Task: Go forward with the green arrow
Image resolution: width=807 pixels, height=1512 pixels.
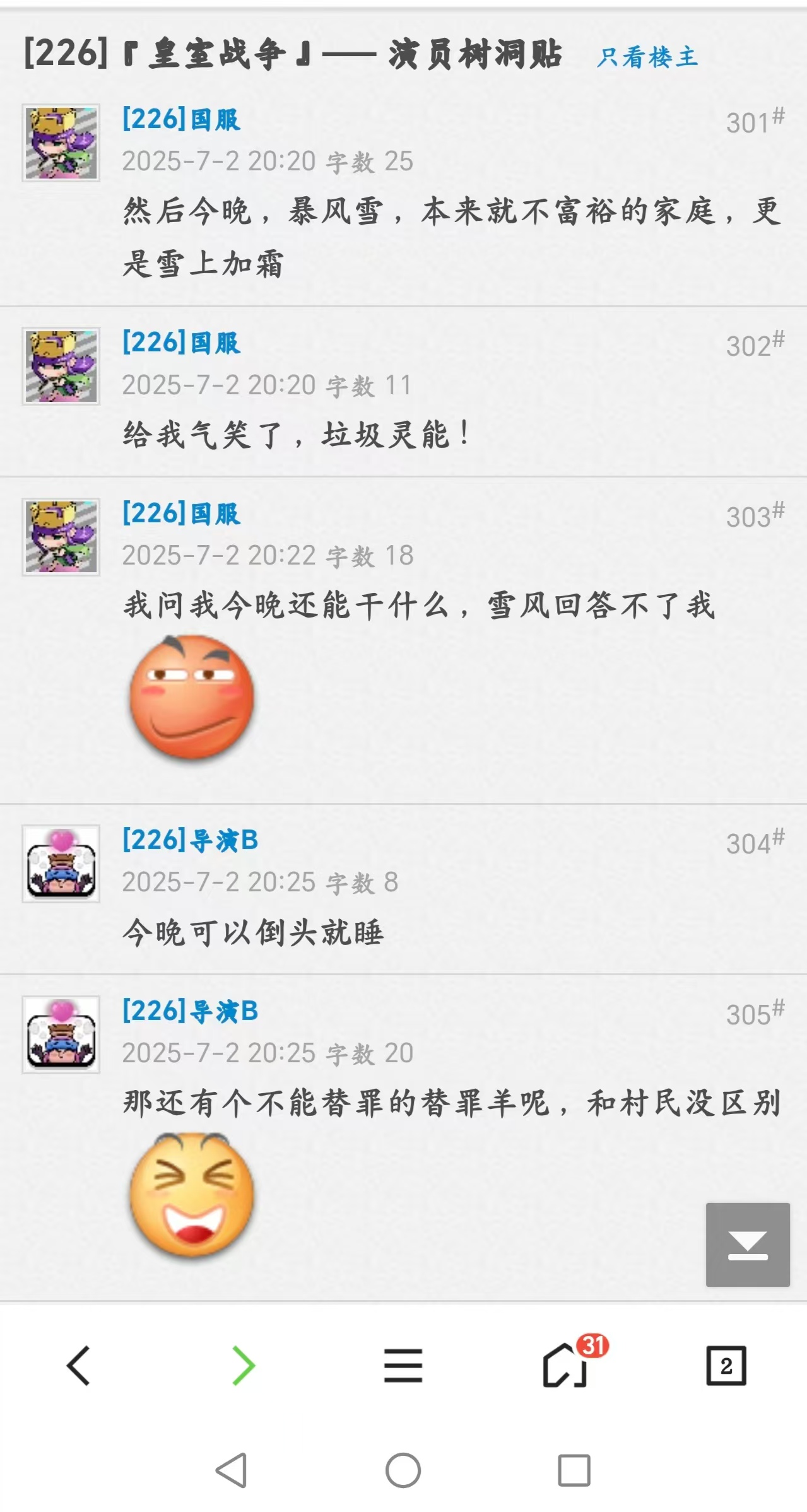Action: [x=243, y=1366]
